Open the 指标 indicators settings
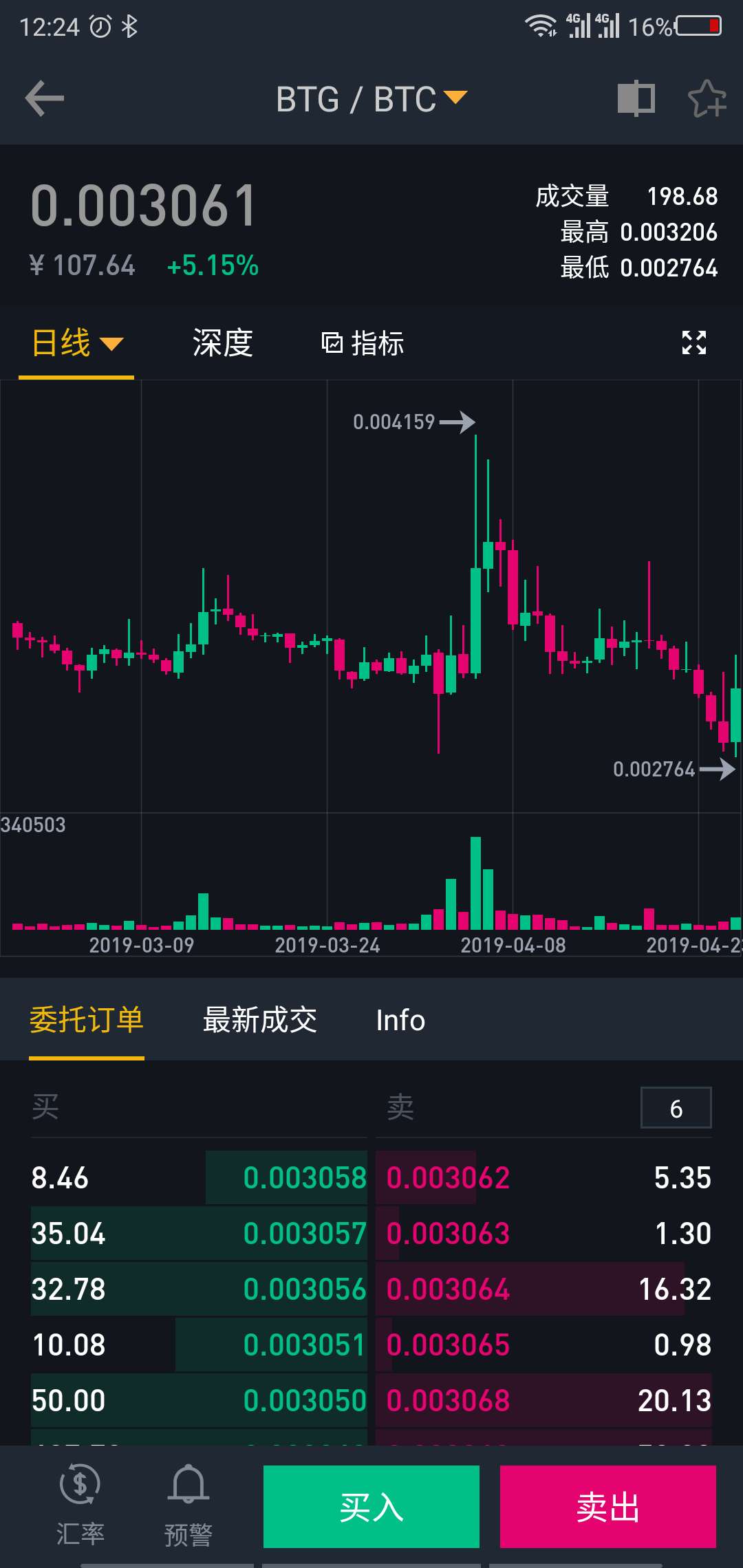743x1568 pixels. pos(363,342)
